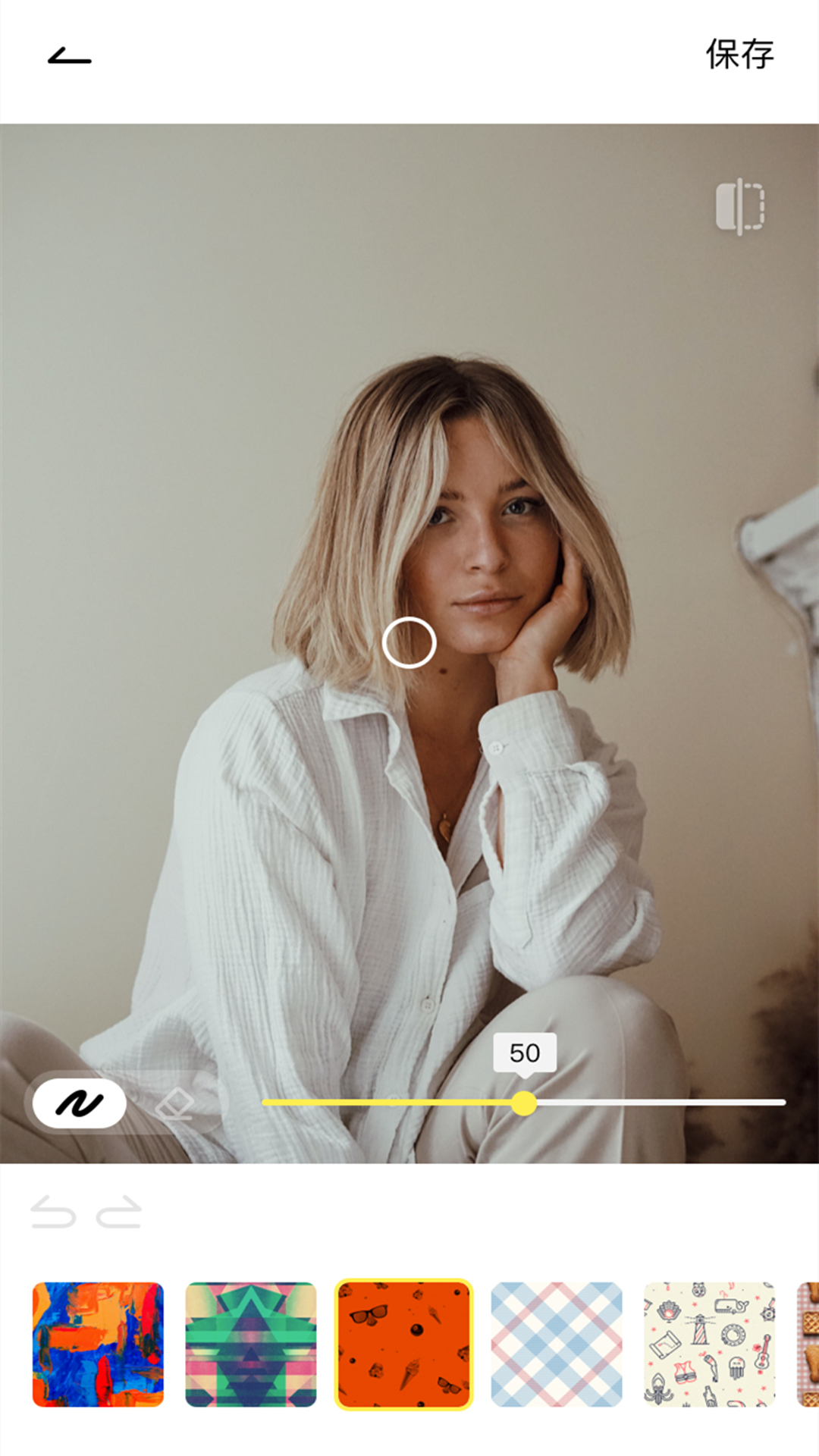Choose the cream nautical lighthouse pattern
The height and width of the screenshot is (1456, 819).
tap(710, 1345)
